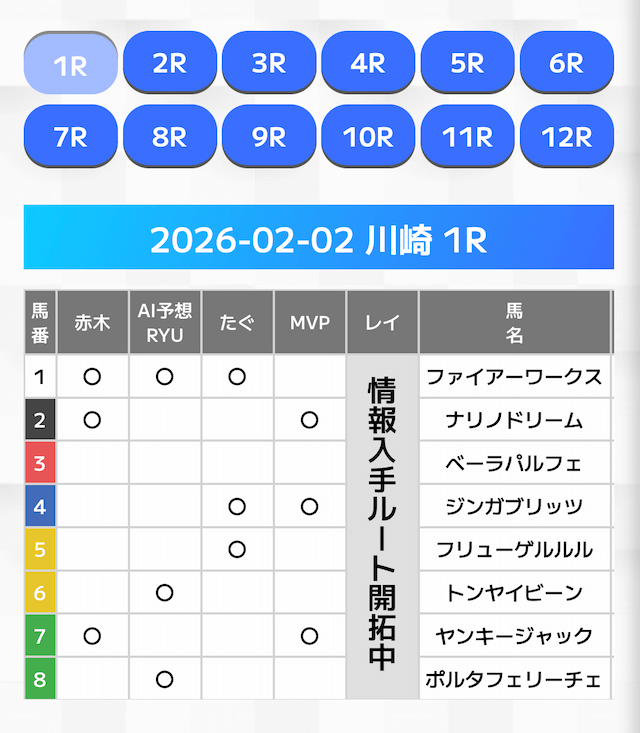Show predictions for 12R
640x733 pixels.
[566, 136]
